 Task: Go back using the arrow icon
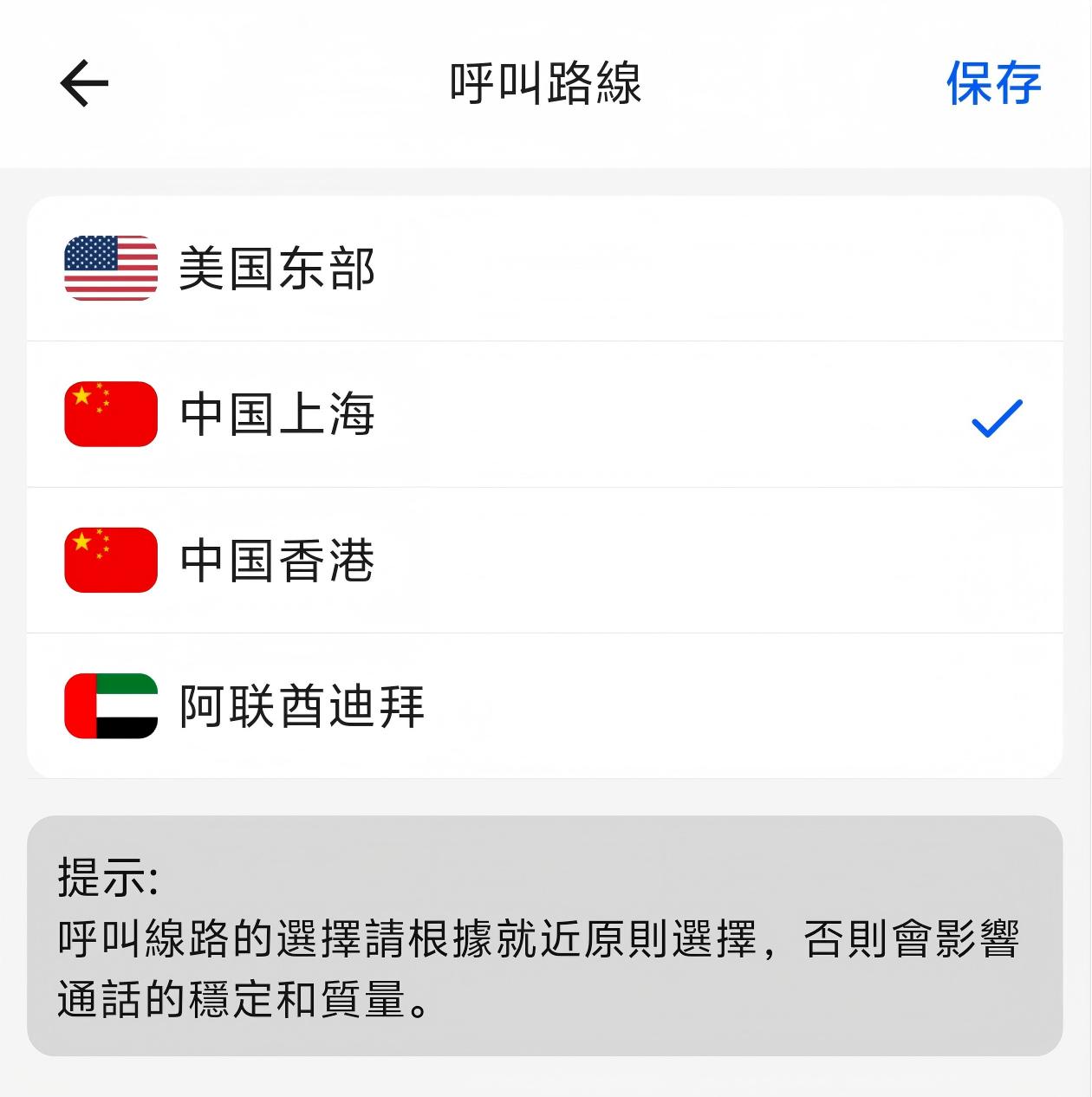[x=84, y=83]
